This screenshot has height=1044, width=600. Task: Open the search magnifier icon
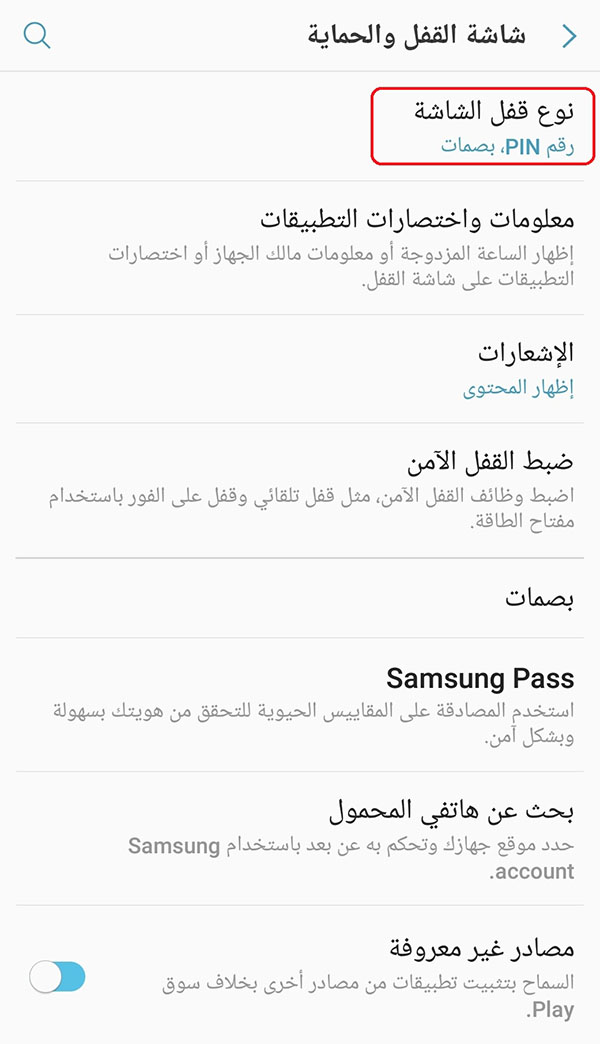37,36
